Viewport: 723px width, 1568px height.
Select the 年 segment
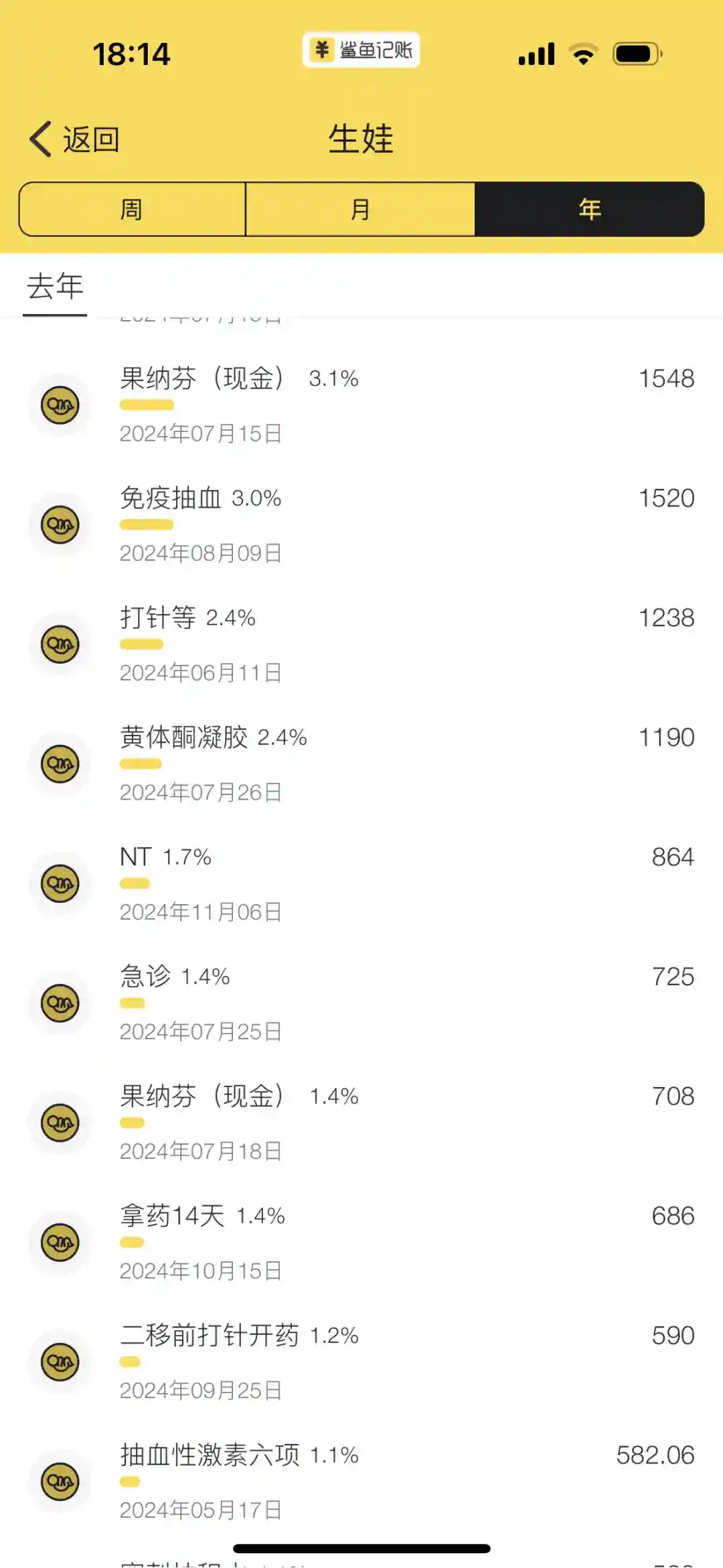coord(589,210)
